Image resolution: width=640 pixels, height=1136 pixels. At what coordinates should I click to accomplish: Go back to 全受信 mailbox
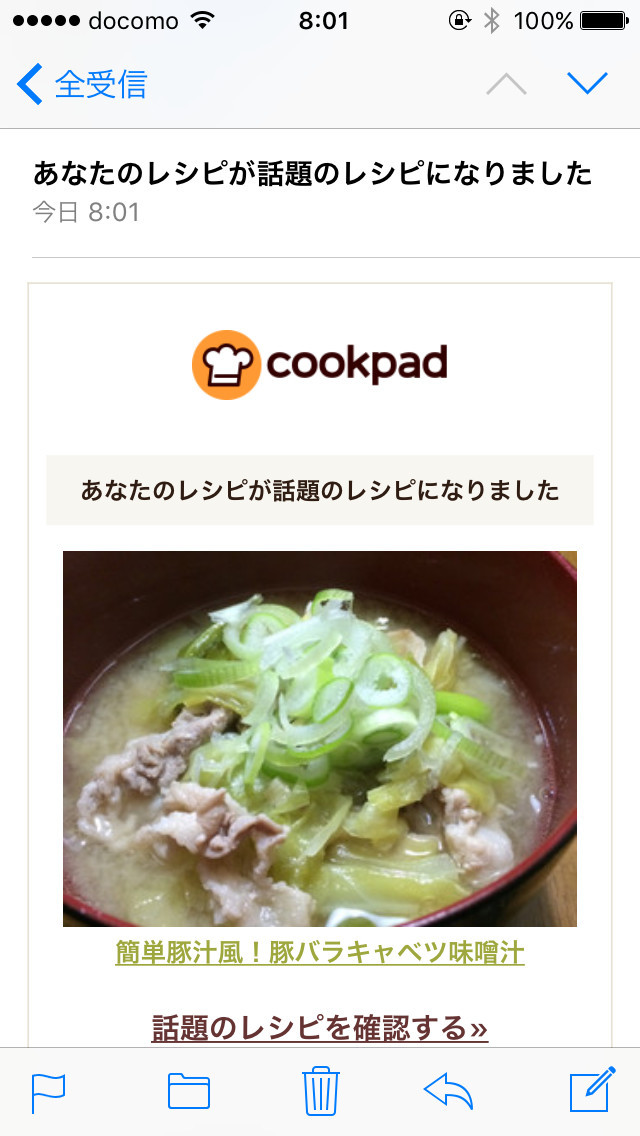(82, 85)
